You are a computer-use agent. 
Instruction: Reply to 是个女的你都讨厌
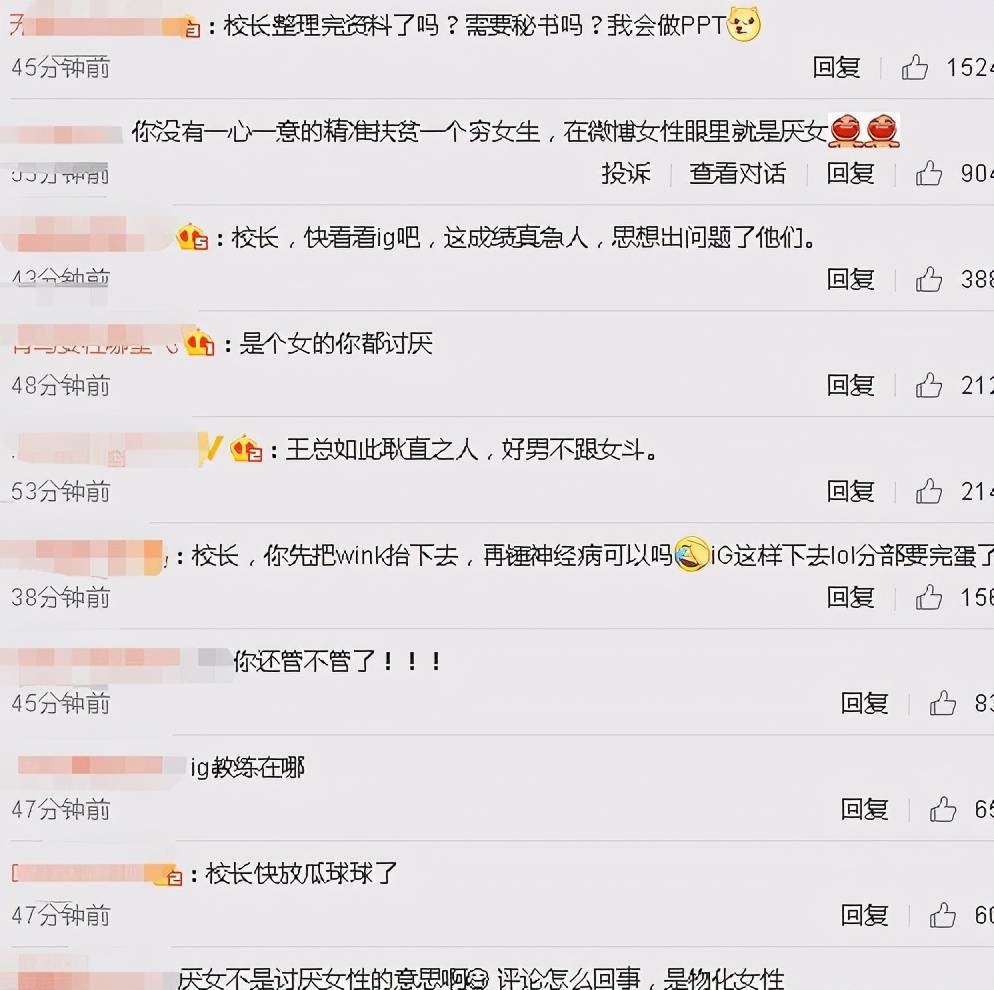(x=850, y=385)
